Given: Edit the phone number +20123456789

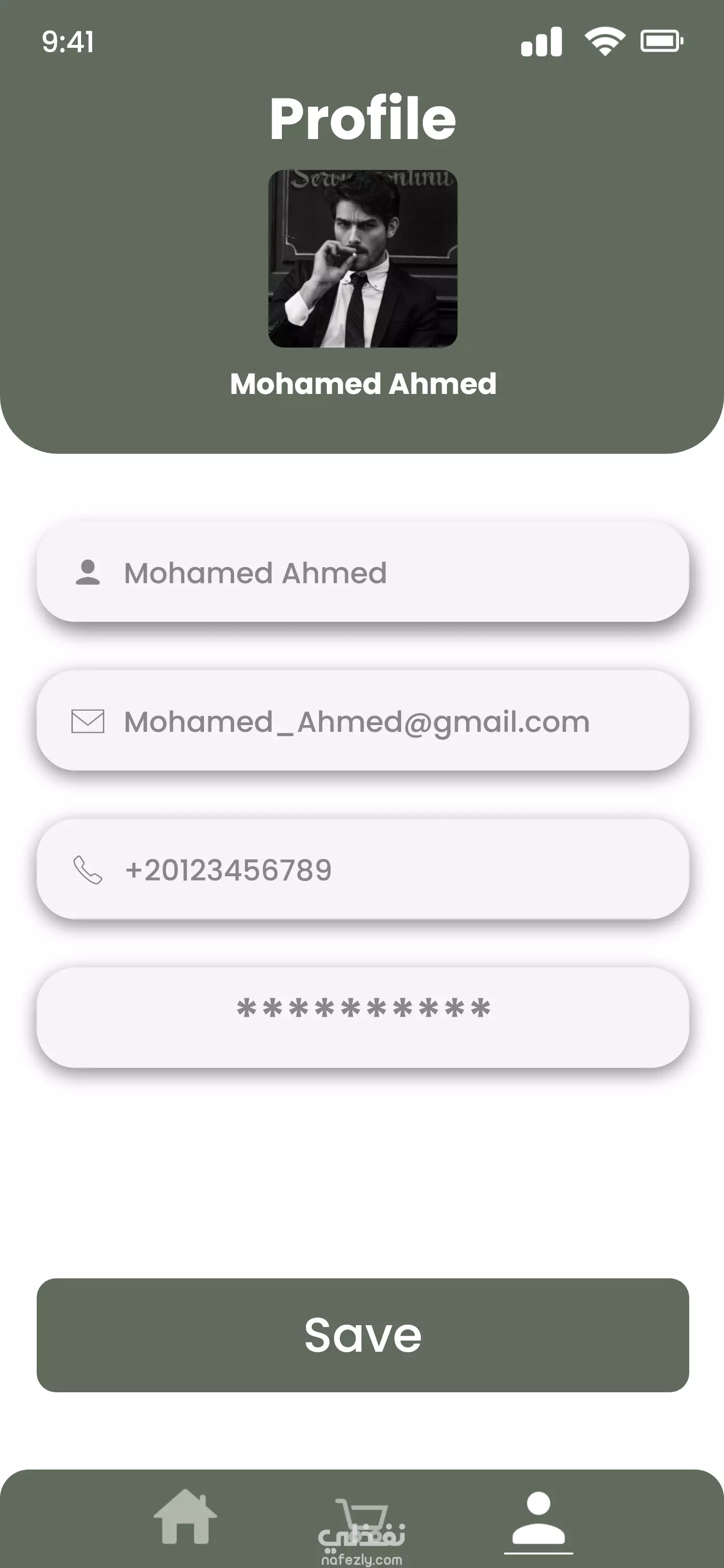Looking at the screenshot, I should [x=362, y=869].
